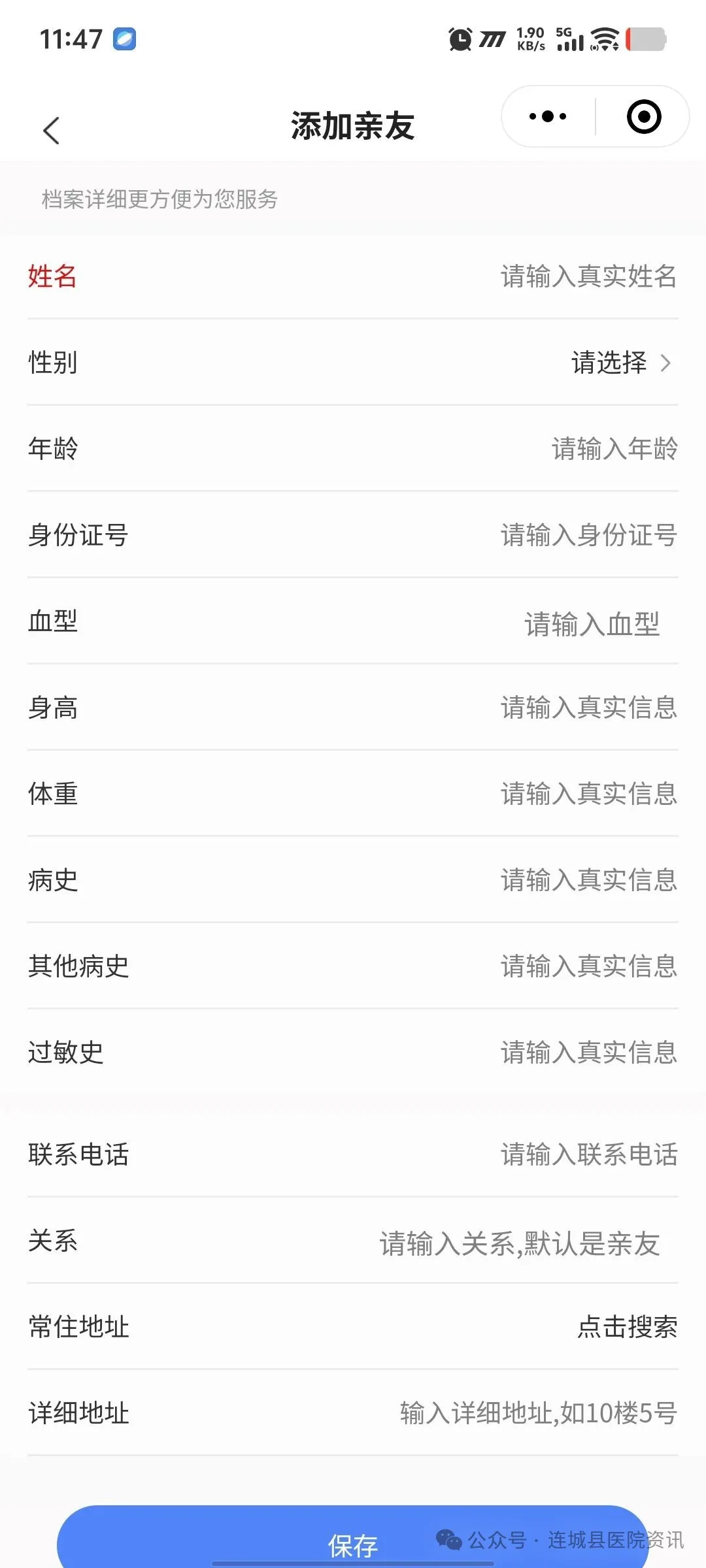
Task: Tap the battery indicator icon
Action: pos(647,39)
